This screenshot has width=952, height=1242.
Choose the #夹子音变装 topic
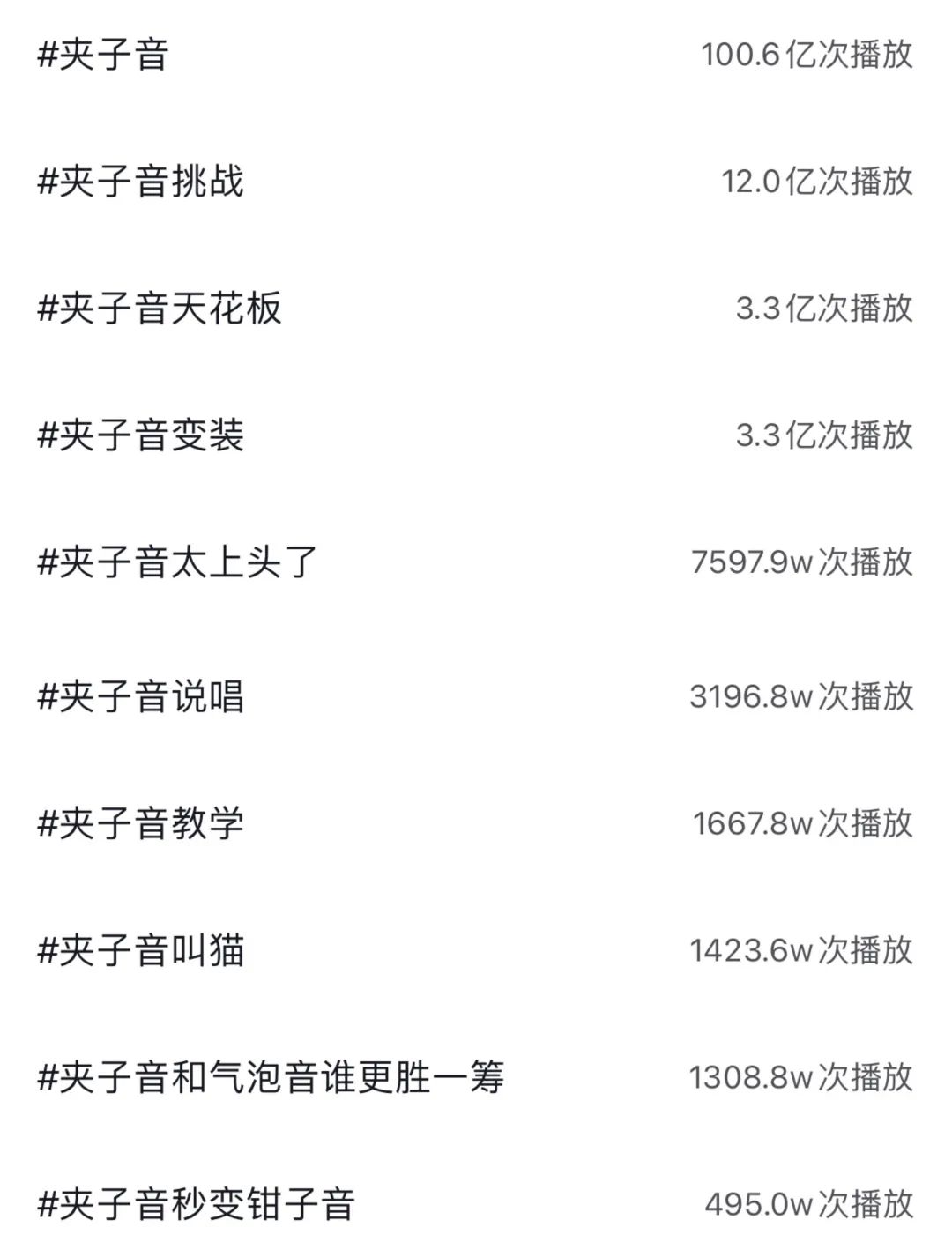[140, 435]
